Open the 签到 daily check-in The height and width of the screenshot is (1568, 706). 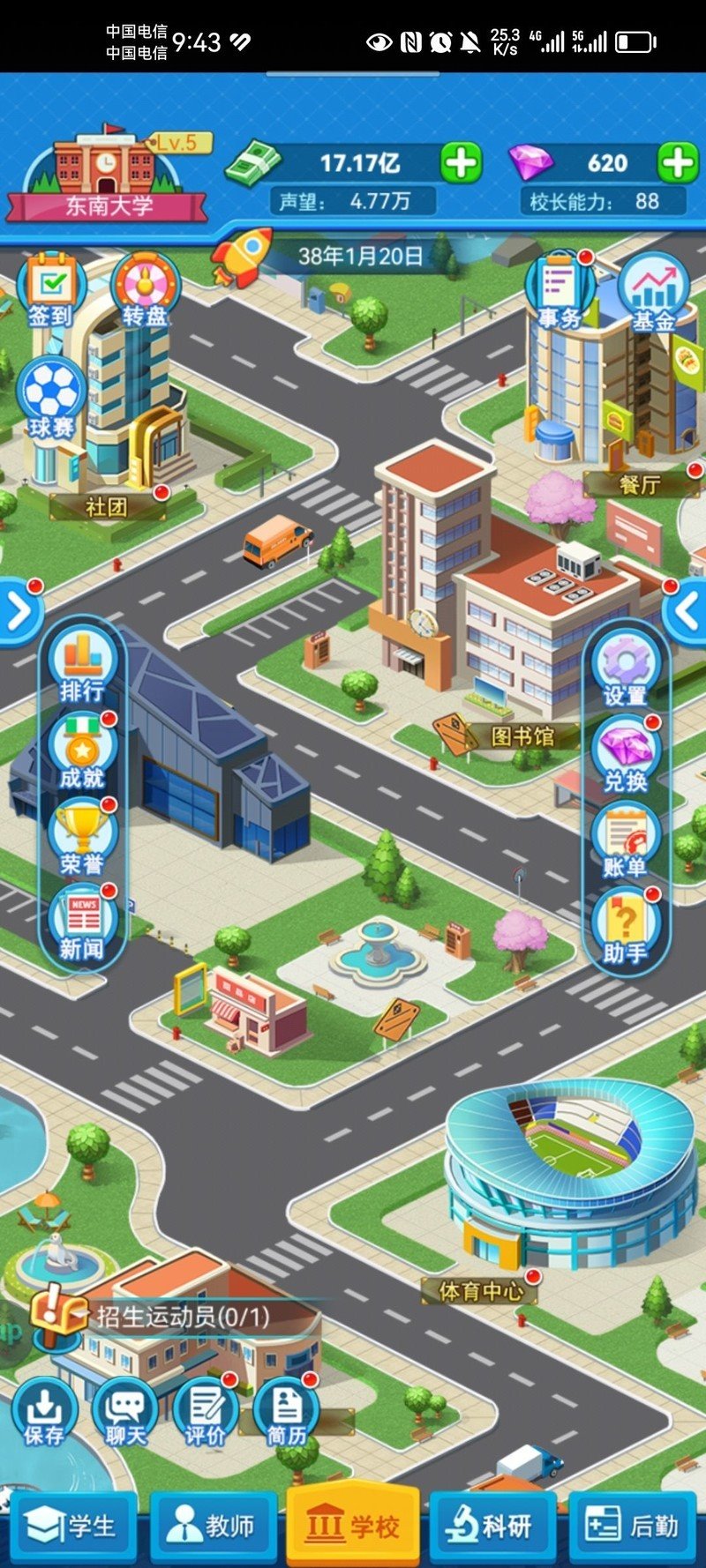coord(50,290)
